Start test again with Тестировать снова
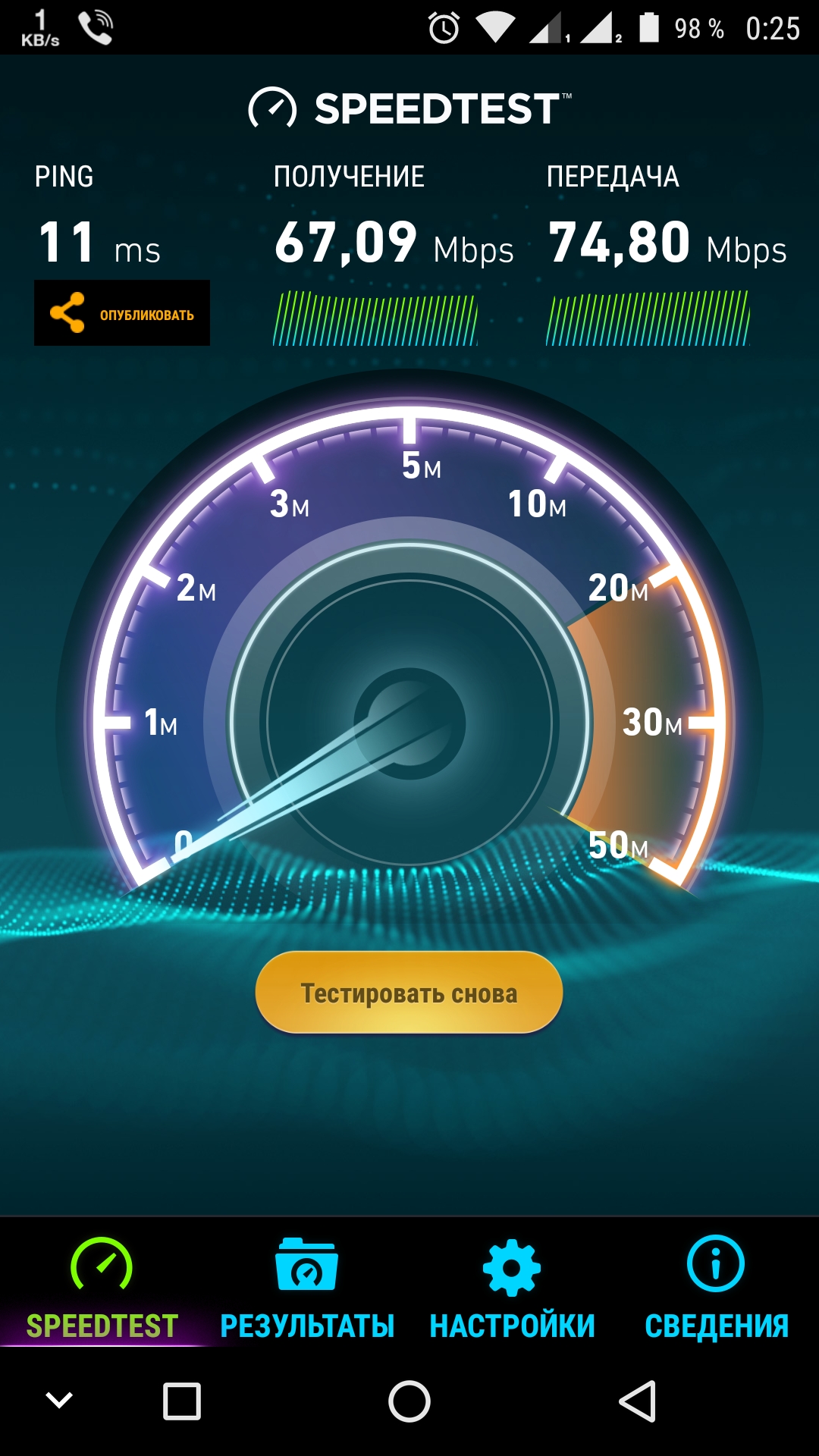 point(409,993)
